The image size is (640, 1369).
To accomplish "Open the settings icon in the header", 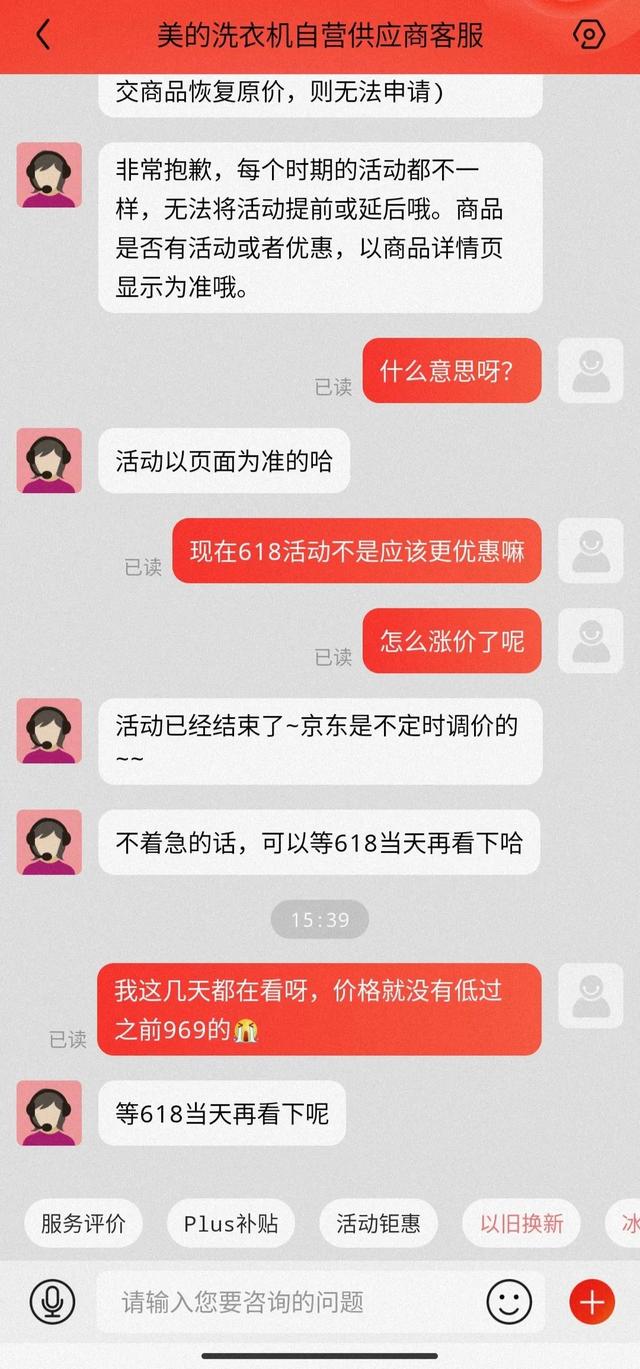I will pyautogui.click(x=589, y=35).
